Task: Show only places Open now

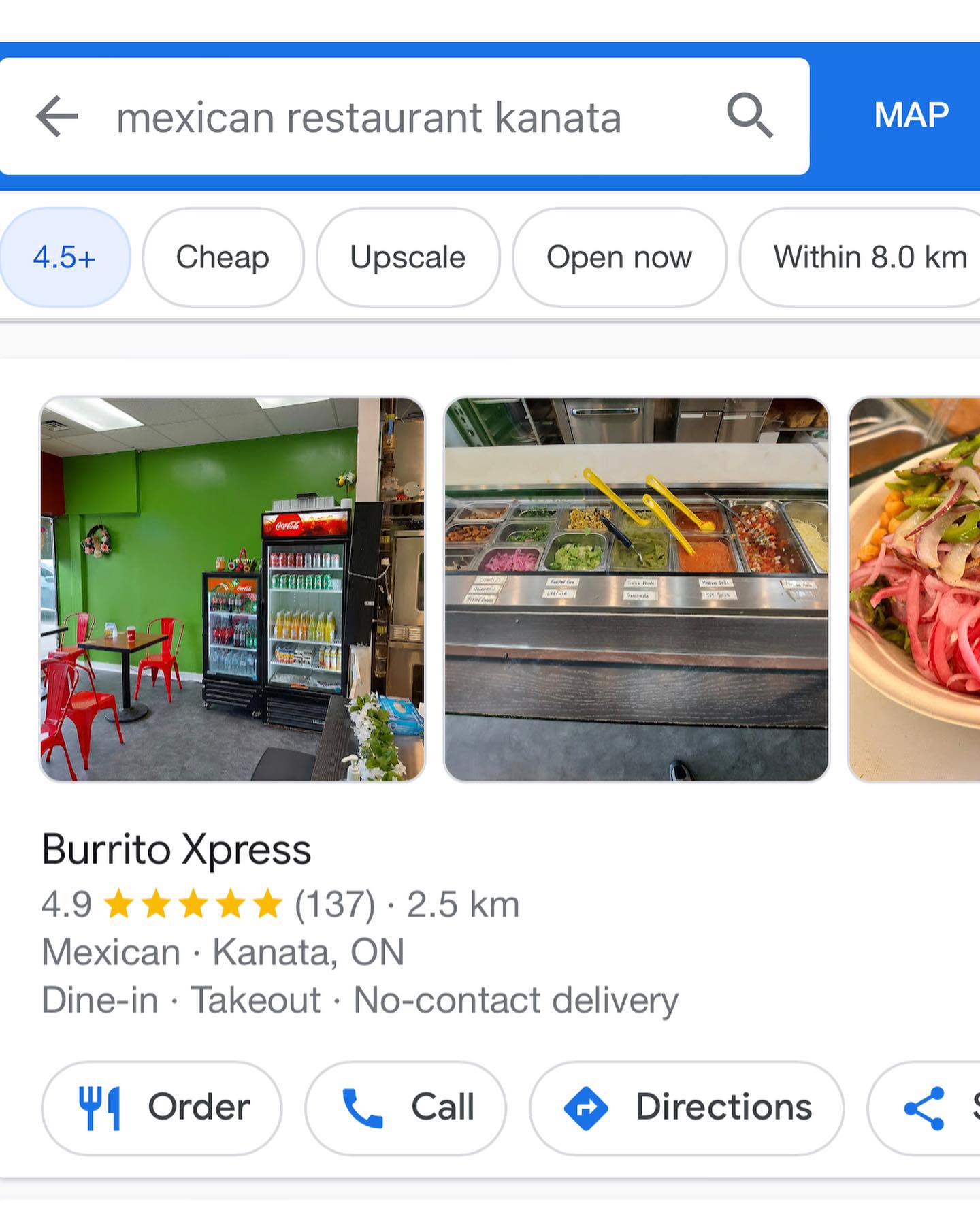Action: 619,257
